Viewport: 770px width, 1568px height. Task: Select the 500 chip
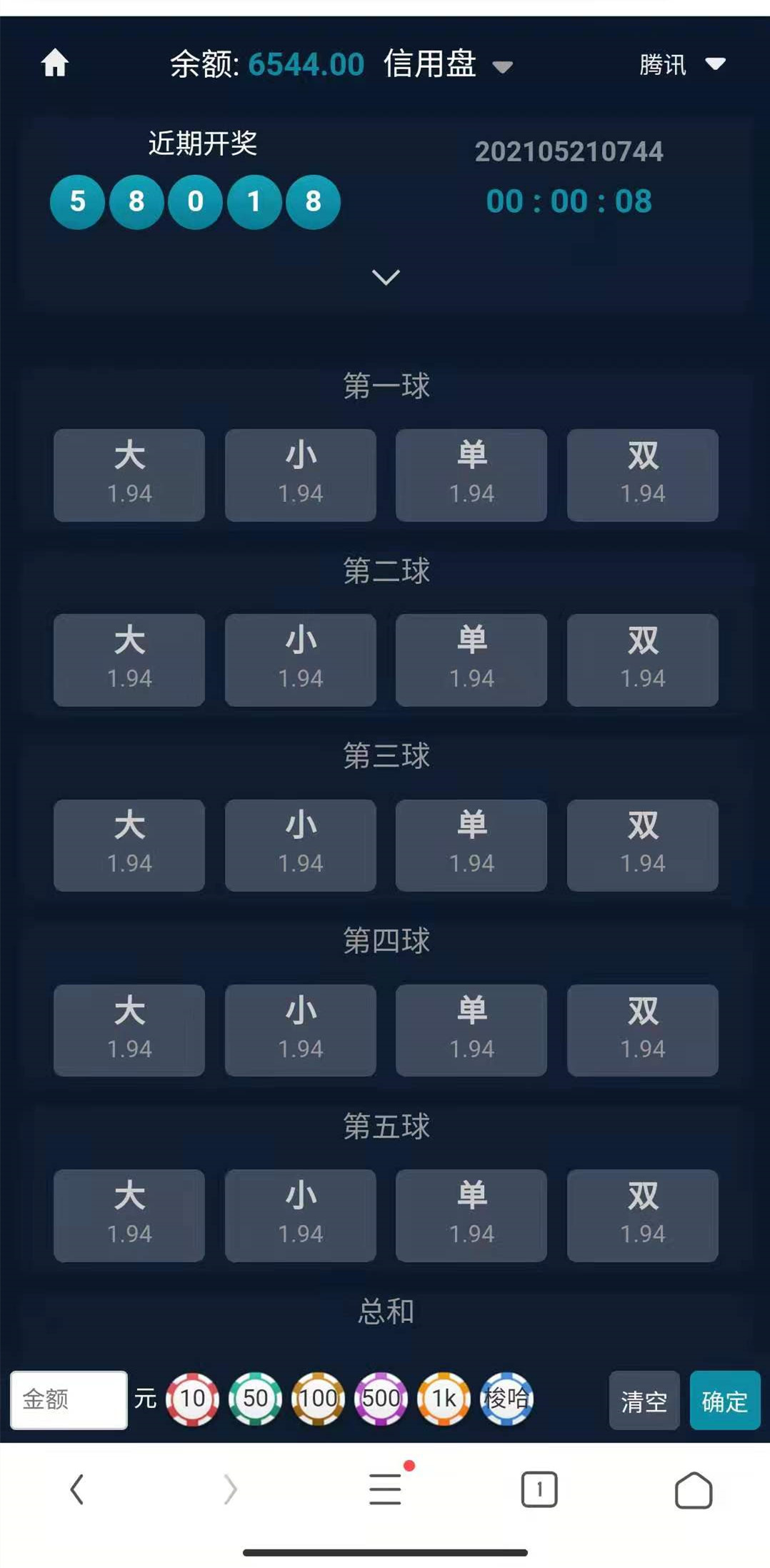click(x=381, y=1398)
